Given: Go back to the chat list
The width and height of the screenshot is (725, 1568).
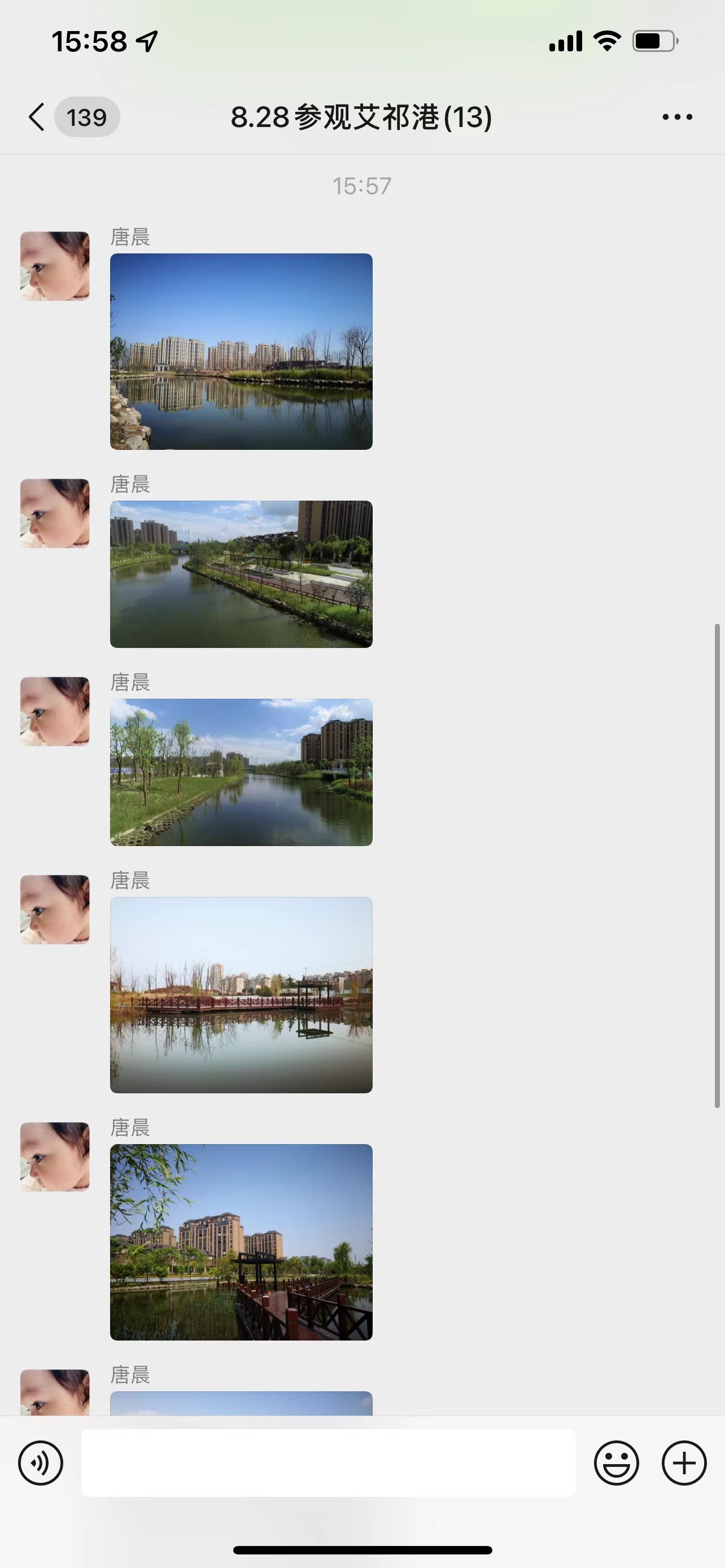Looking at the screenshot, I should tap(38, 117).
